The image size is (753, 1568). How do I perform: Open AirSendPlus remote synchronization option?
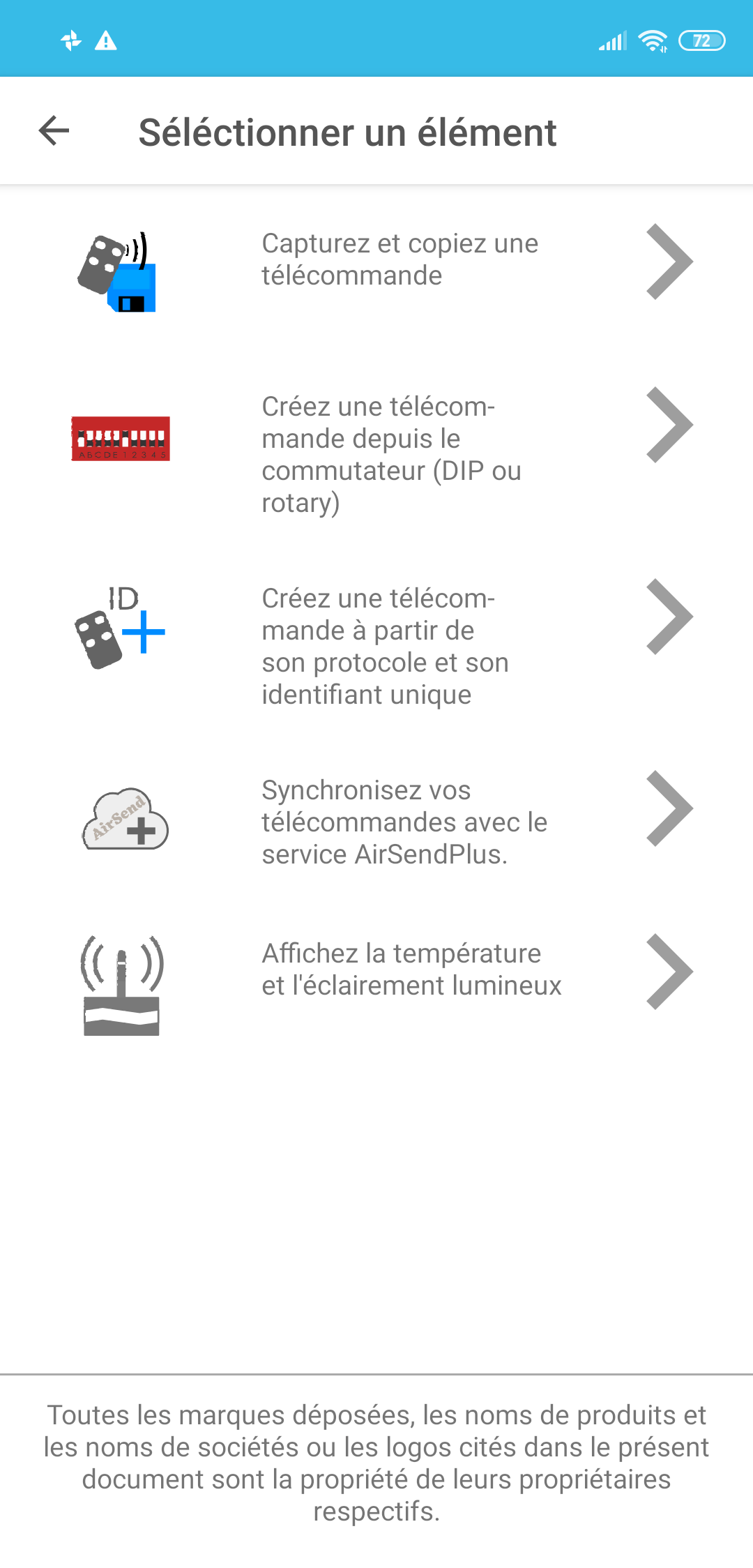404,822
